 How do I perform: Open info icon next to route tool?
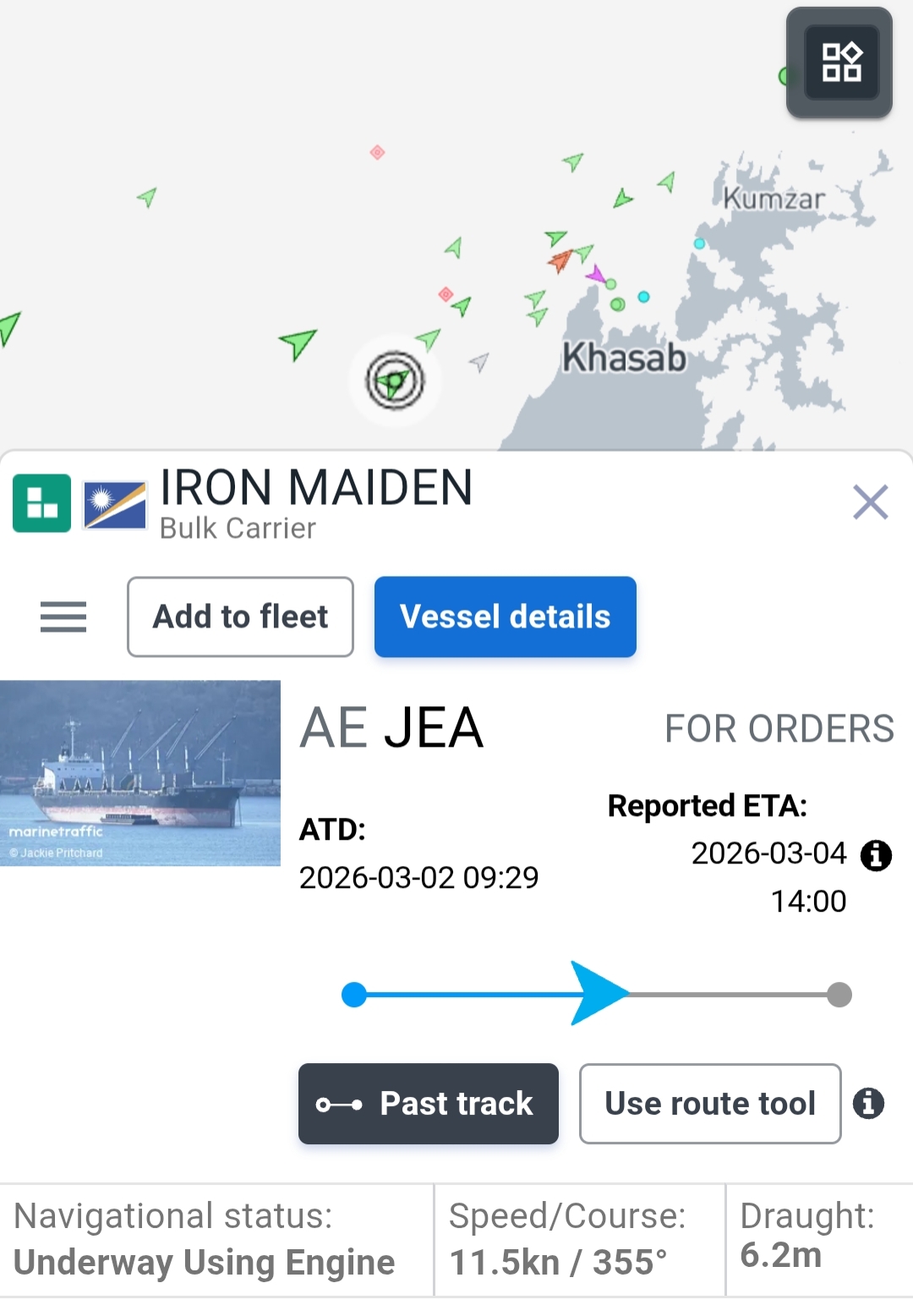868,1103
